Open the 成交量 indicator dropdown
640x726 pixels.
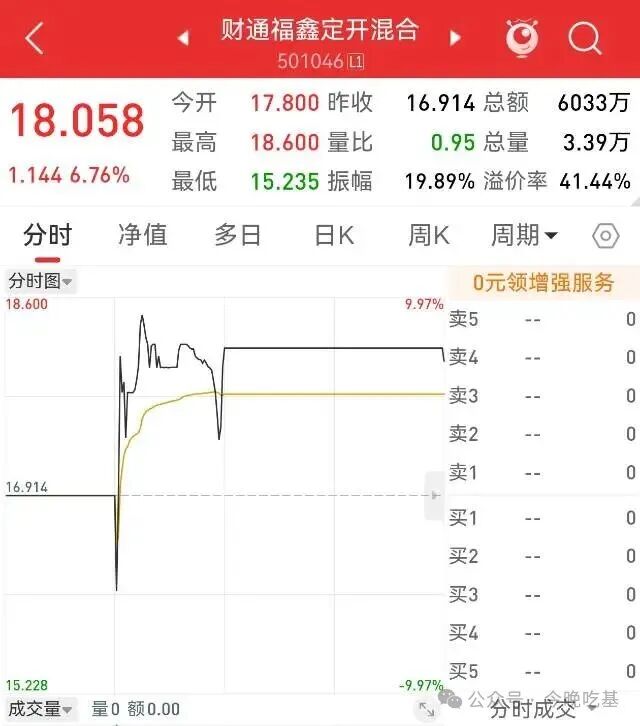(x=40, y=709)
